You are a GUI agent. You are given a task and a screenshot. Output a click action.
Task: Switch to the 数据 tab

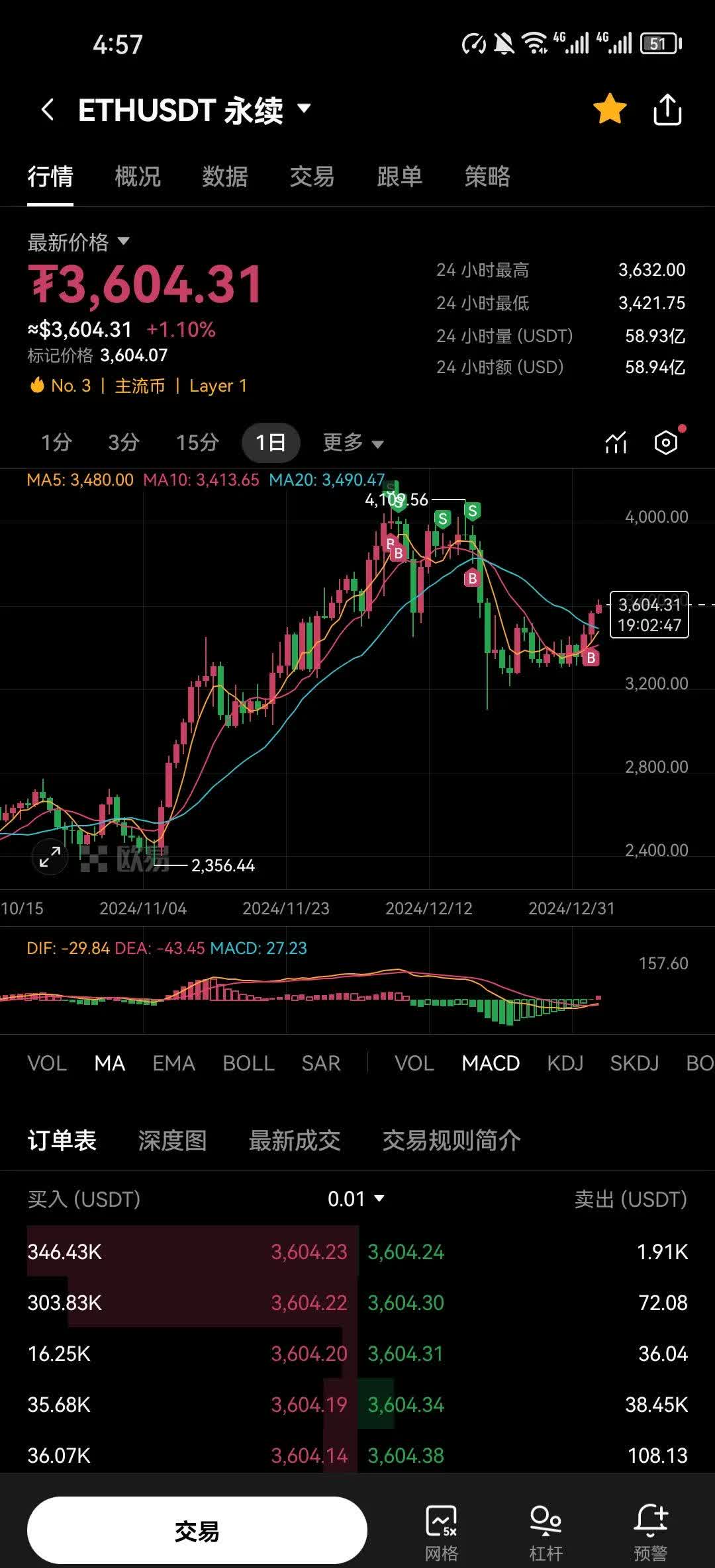click(224, 177)
